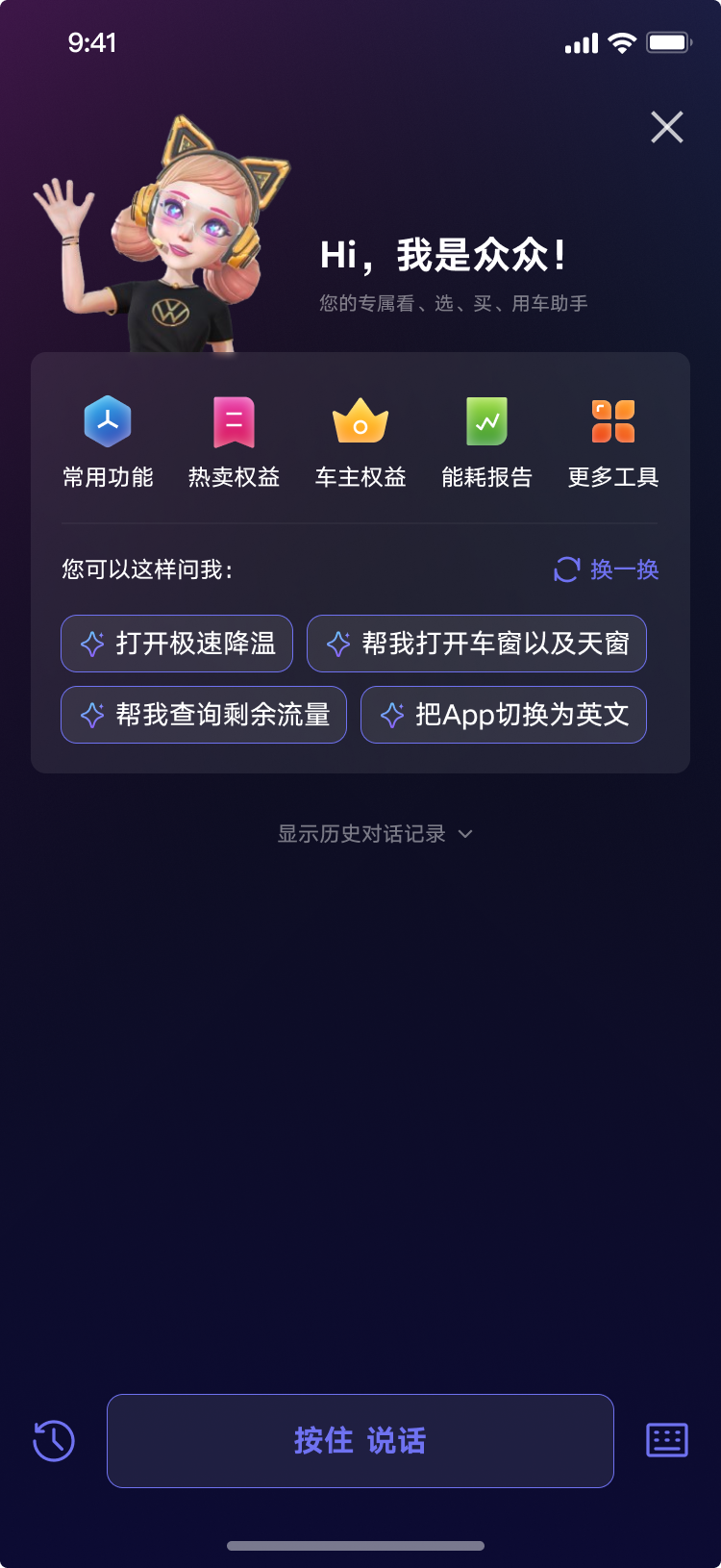Refresh suggestions with 换一换
Viewport: 721px width, 1568px height.
click(607, 569)
